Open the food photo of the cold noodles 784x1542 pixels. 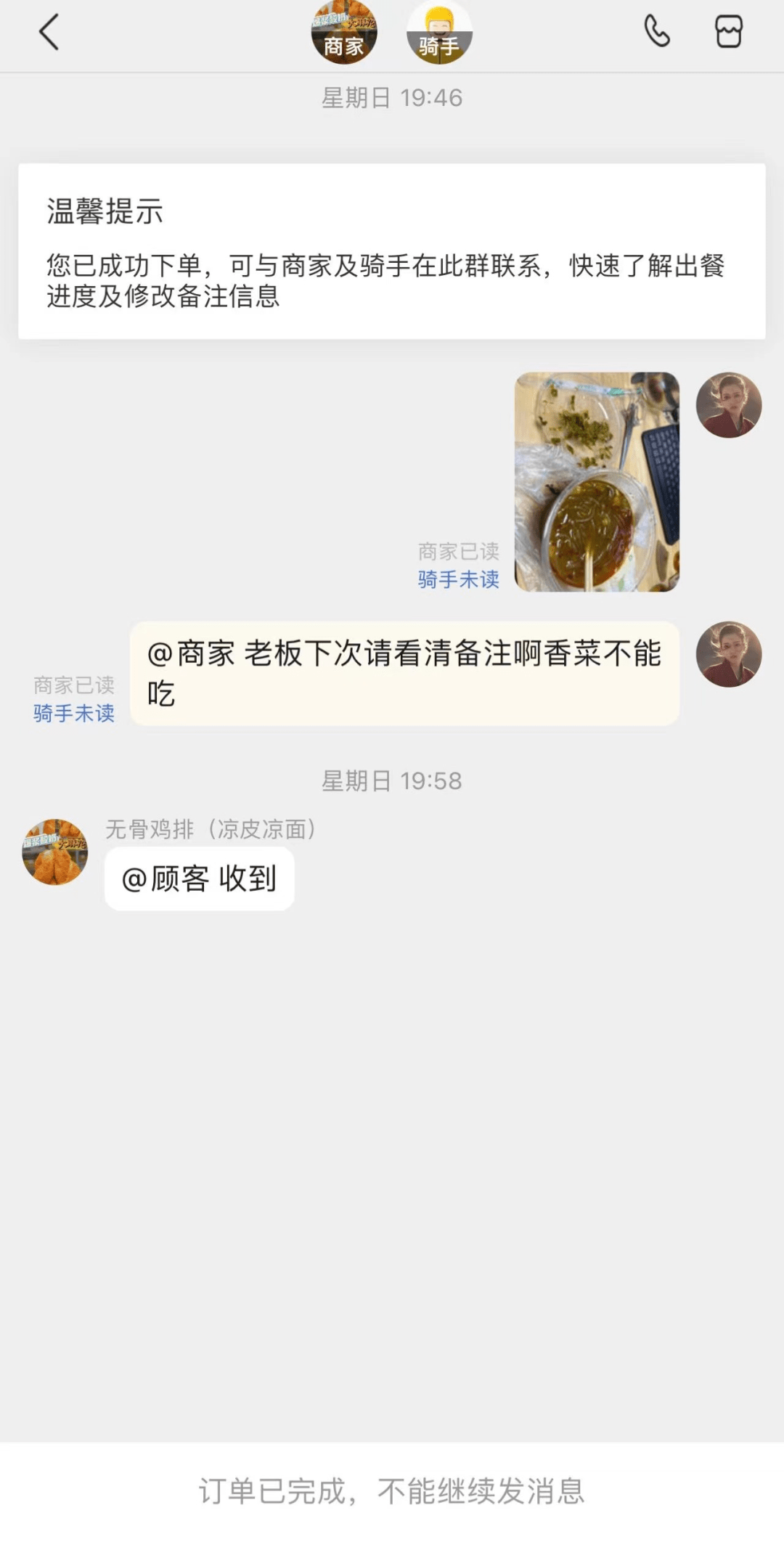pyautogui.click(x=597, y=483)
